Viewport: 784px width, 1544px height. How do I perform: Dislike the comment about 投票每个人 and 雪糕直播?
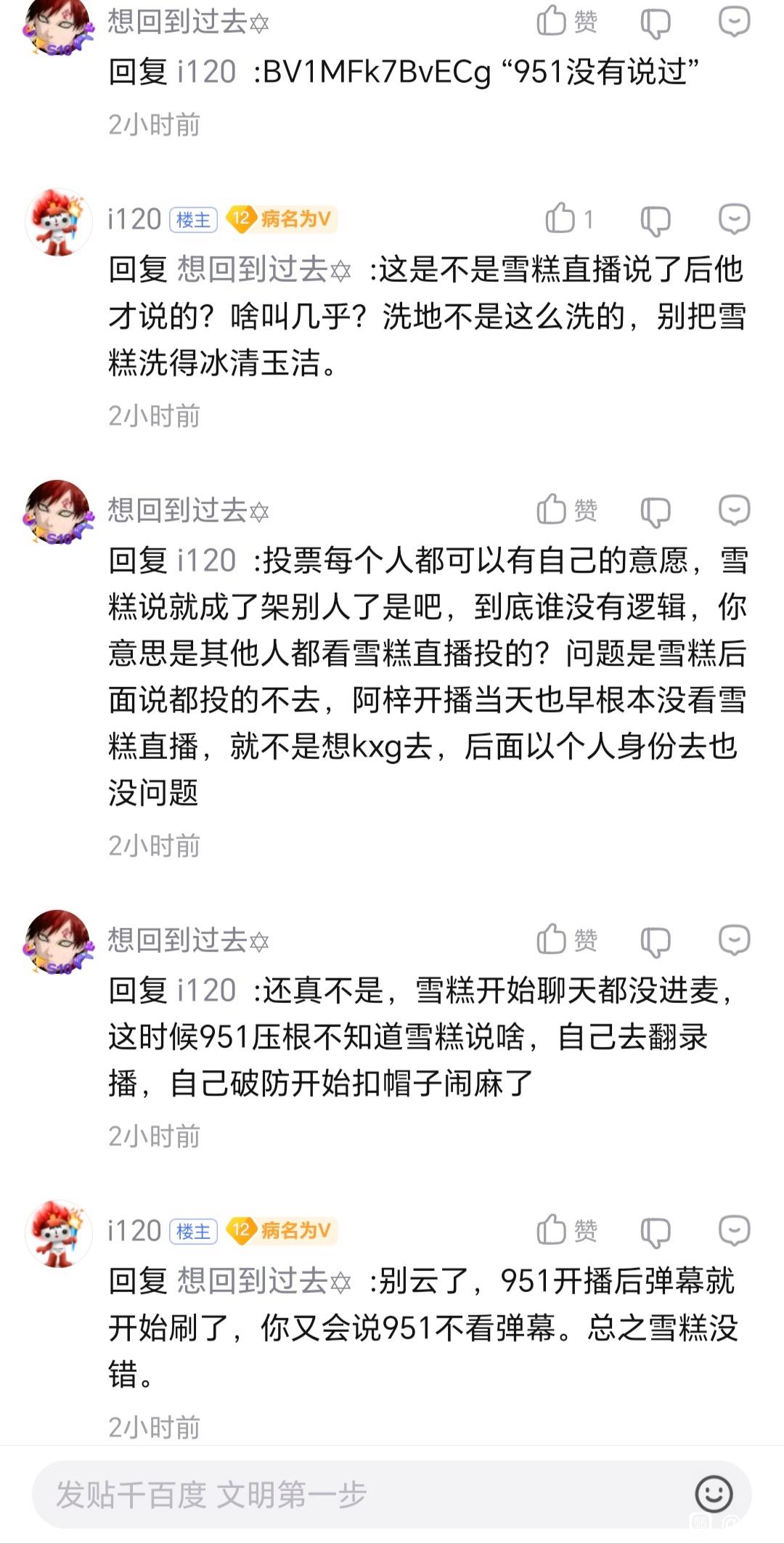click(655, 511)
